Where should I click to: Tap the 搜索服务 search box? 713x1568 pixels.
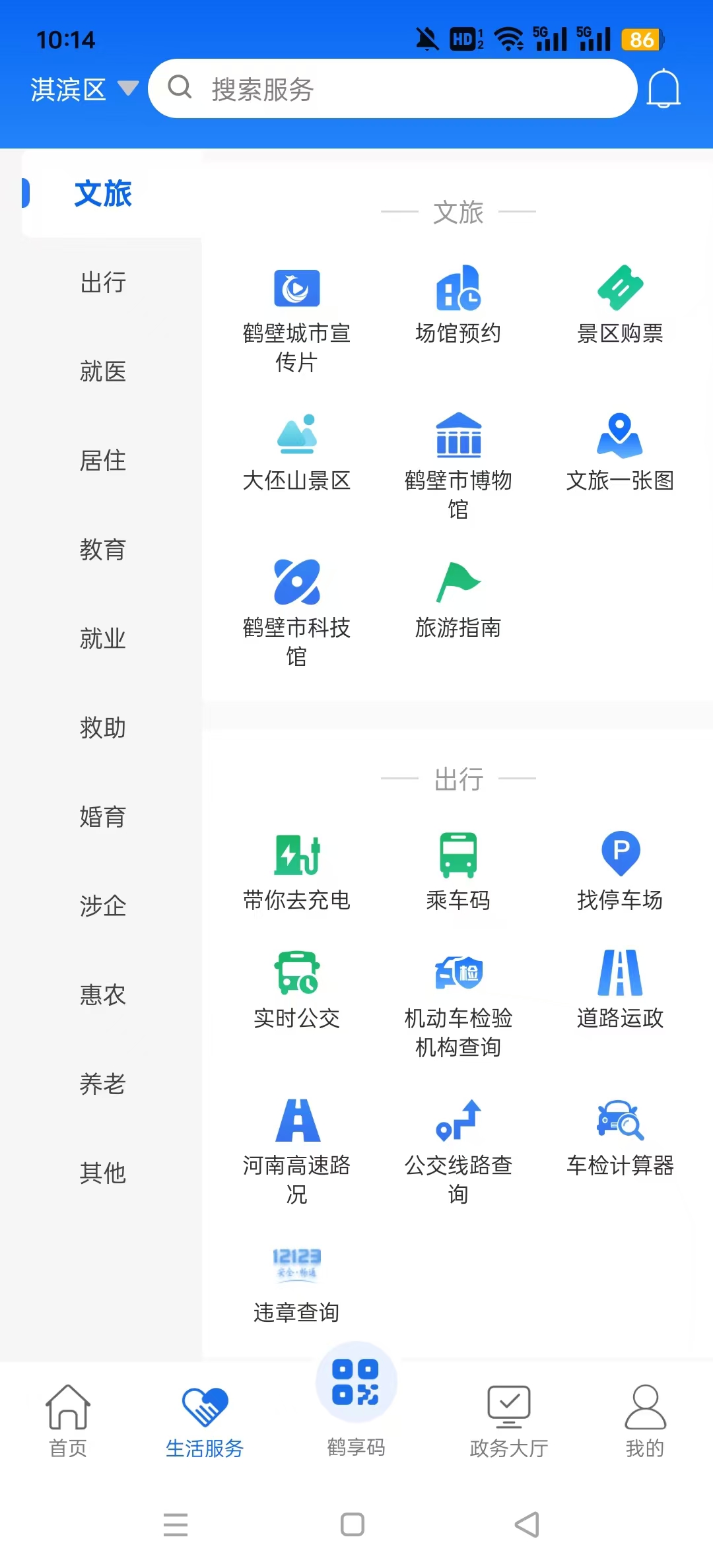point(392,89)
